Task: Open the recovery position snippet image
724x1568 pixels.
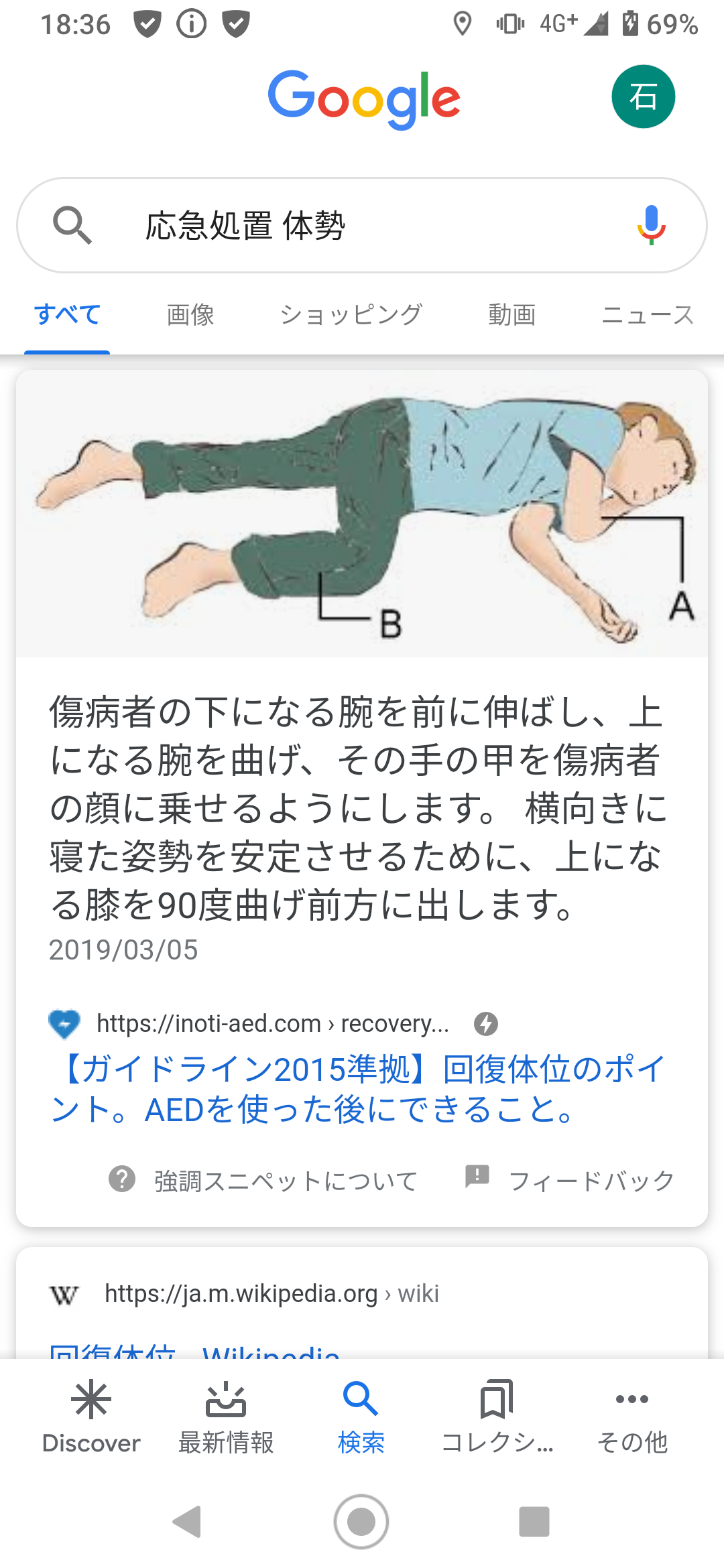Action: pyautogui.click(x=362, y=514)
